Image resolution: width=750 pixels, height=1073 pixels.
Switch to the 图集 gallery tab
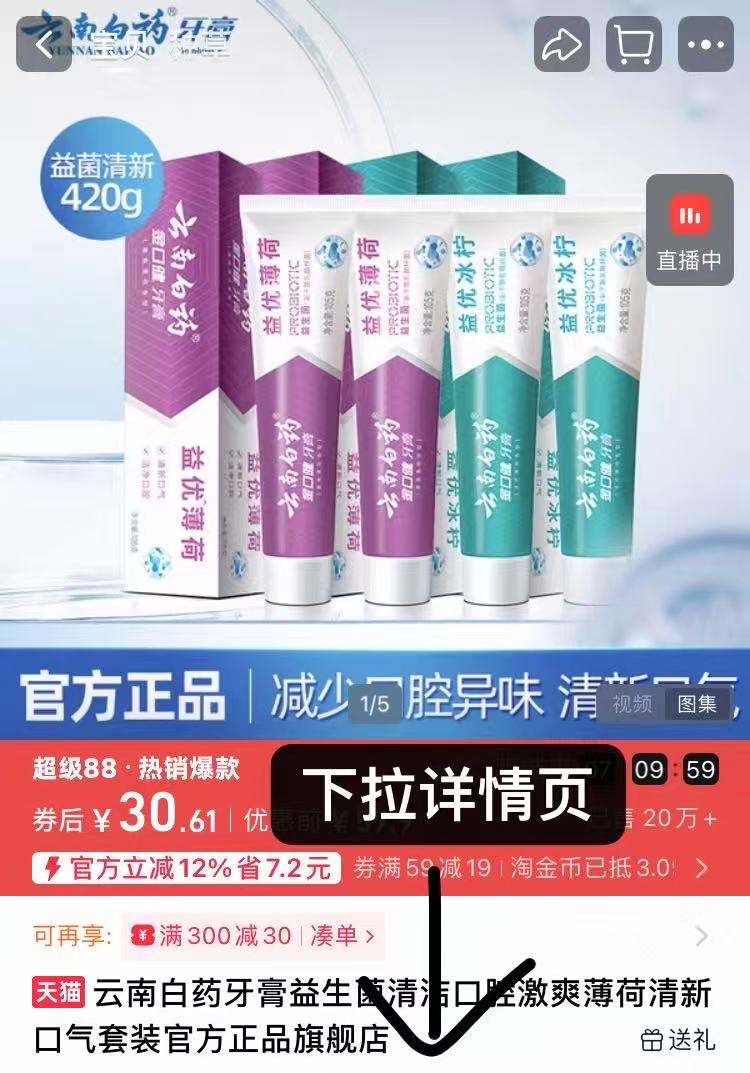(697, 703)
